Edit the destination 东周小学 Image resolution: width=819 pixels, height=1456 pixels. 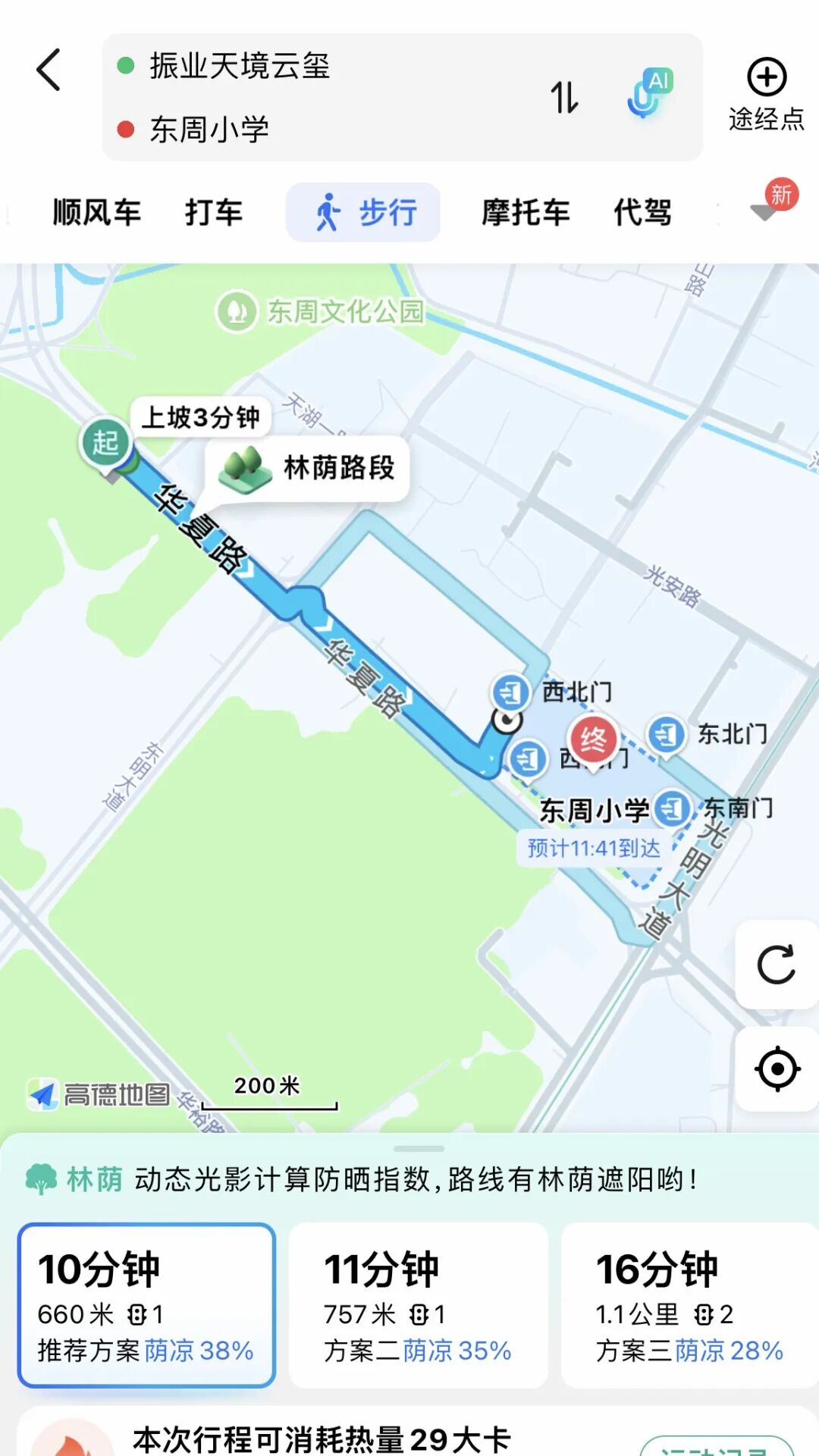209,130
